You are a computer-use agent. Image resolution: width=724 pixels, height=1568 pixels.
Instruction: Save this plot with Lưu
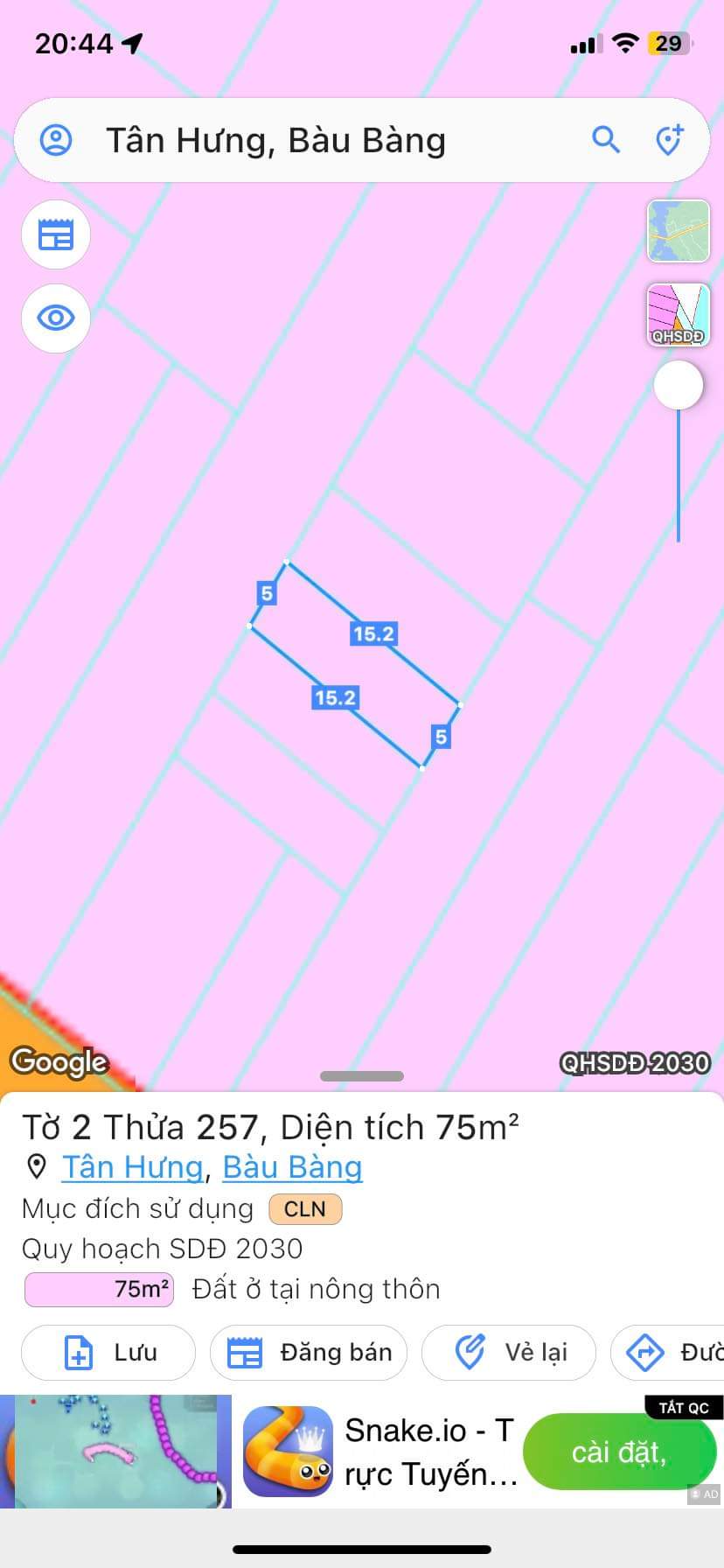click(x=108, y=1353)
